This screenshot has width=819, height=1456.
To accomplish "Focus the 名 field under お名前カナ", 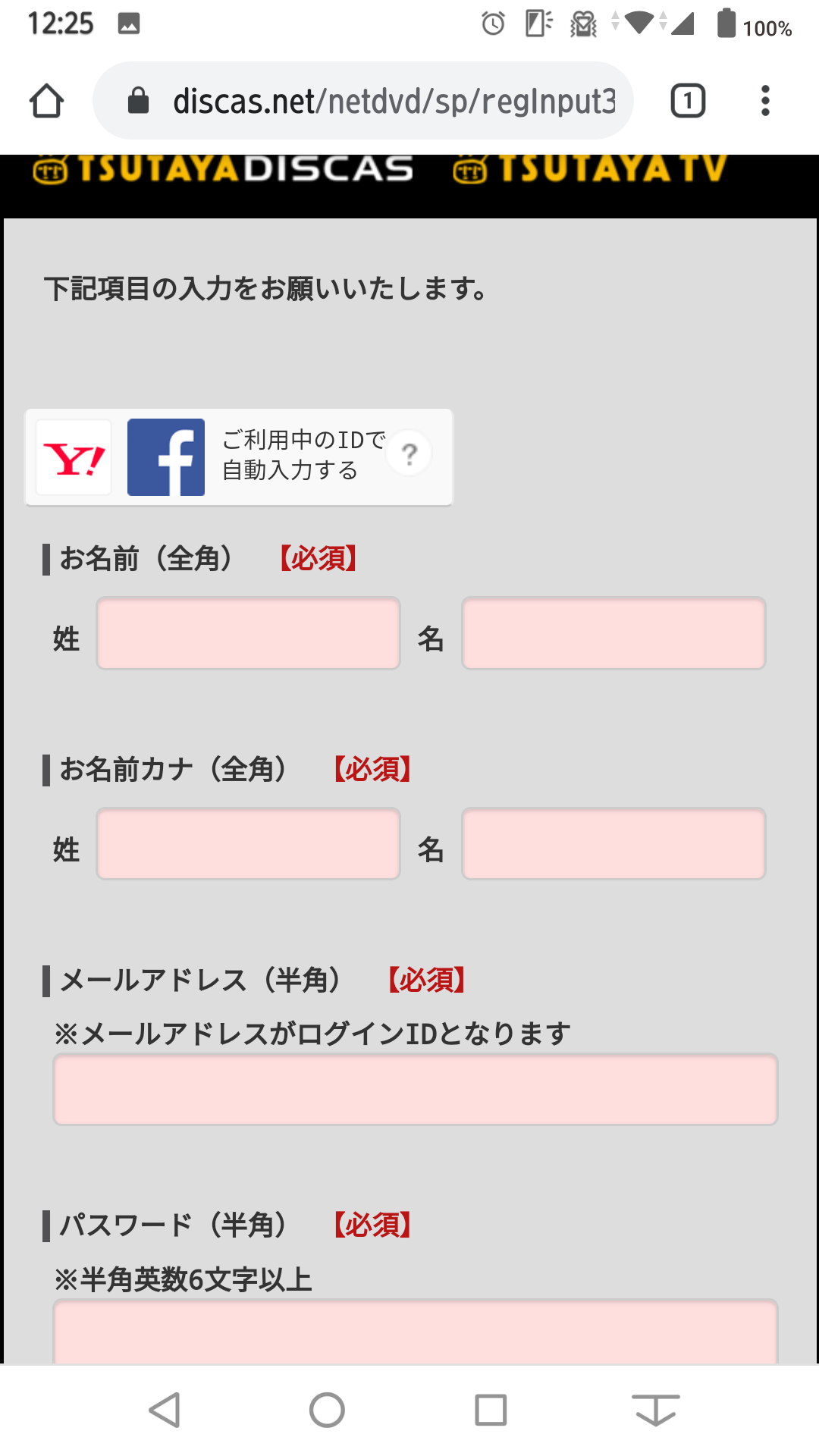I will 613,844.
